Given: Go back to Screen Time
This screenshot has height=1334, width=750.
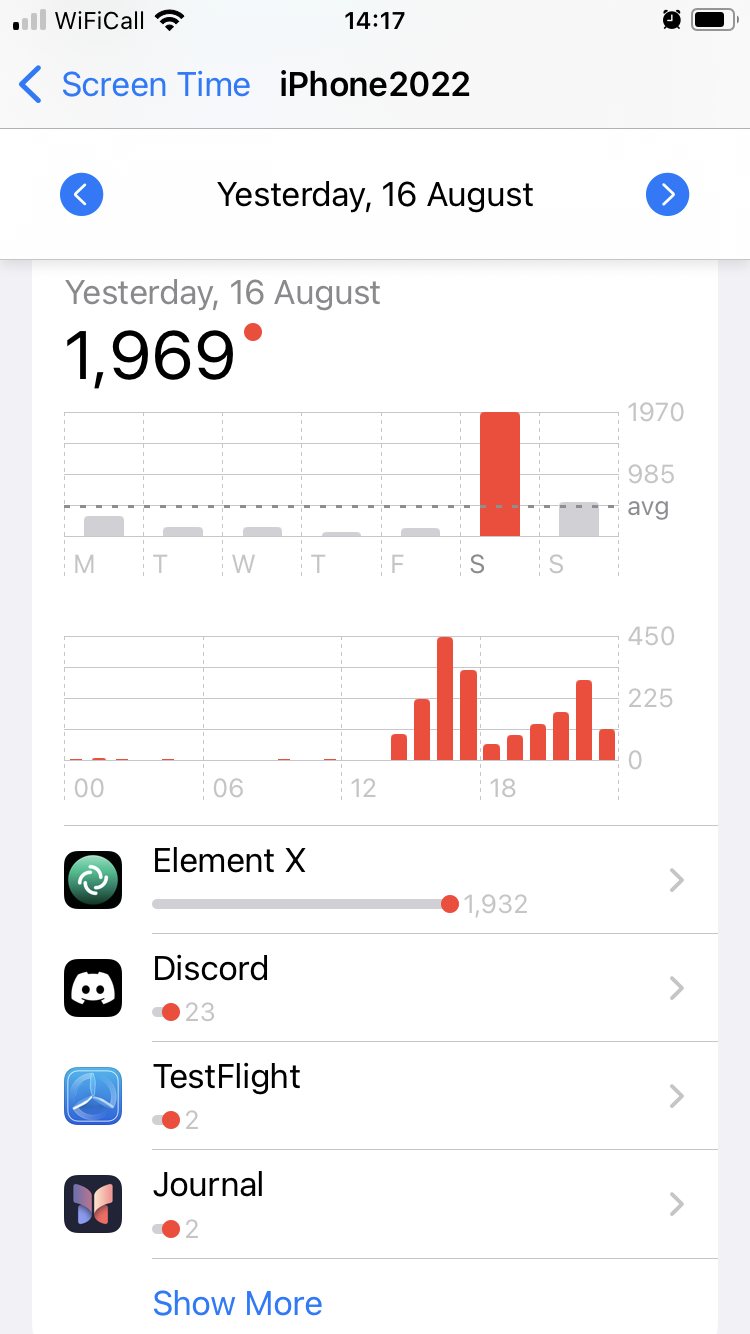Looking at the screenshot, I should (x=135, y=85).
